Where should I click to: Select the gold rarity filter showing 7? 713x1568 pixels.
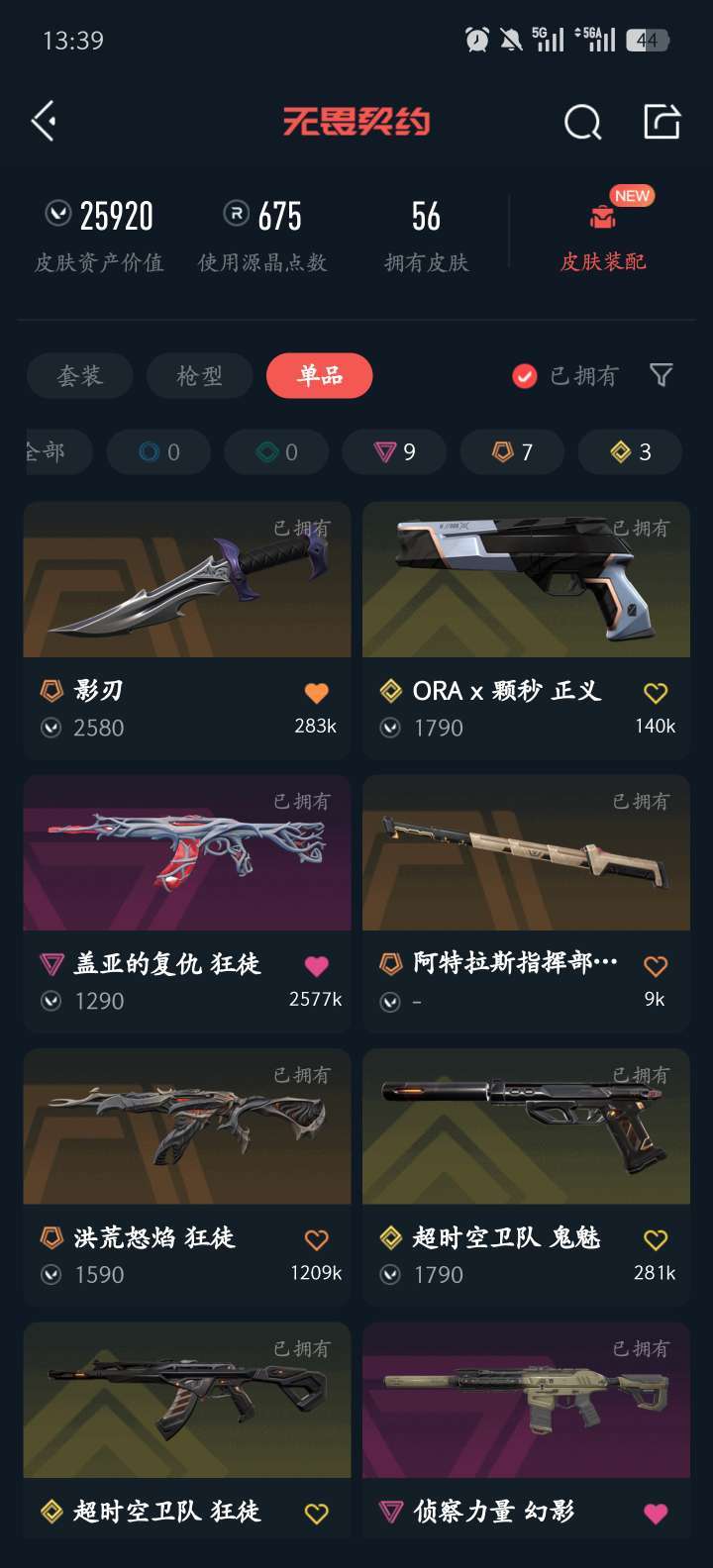pyautogui.click(x=511, y=451)
